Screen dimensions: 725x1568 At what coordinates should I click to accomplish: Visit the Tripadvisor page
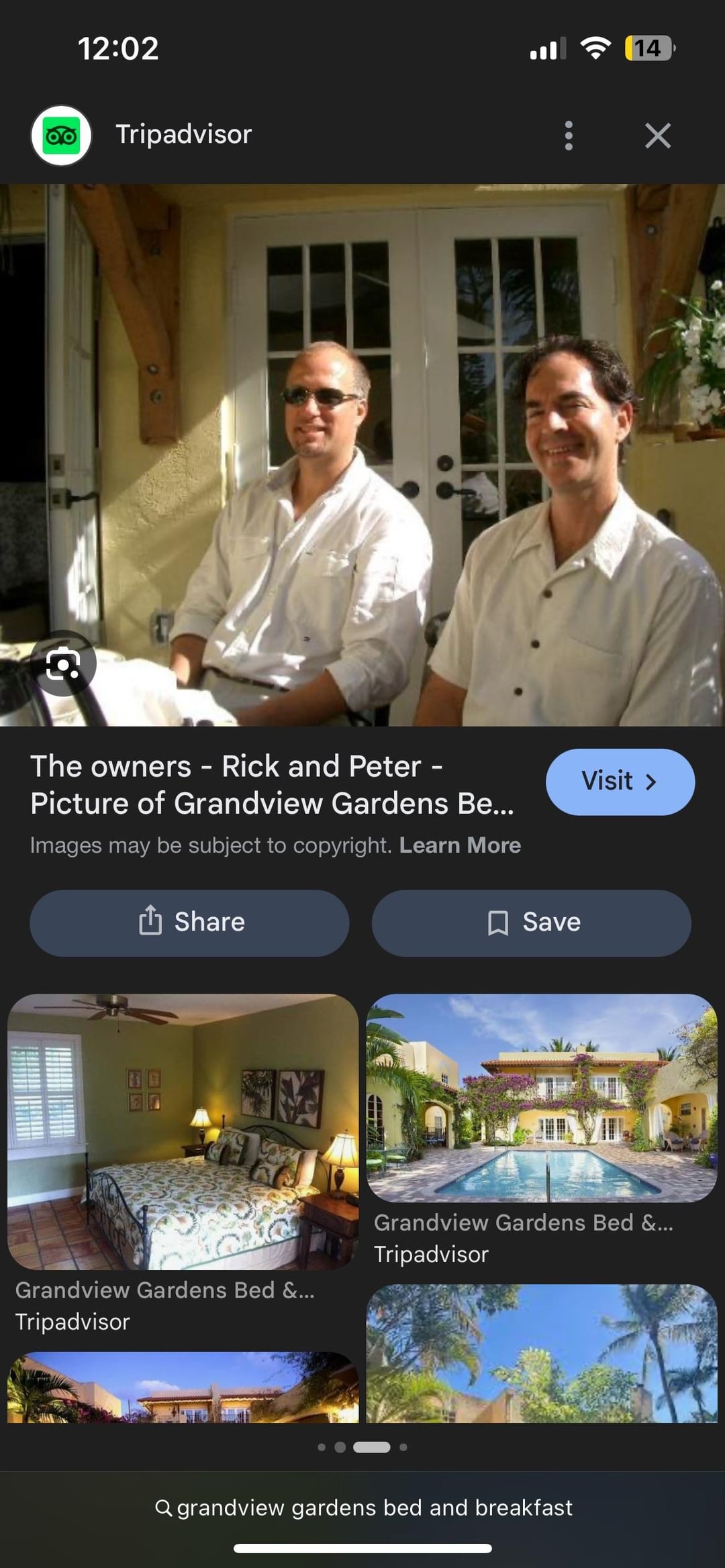tap(620, 782)
